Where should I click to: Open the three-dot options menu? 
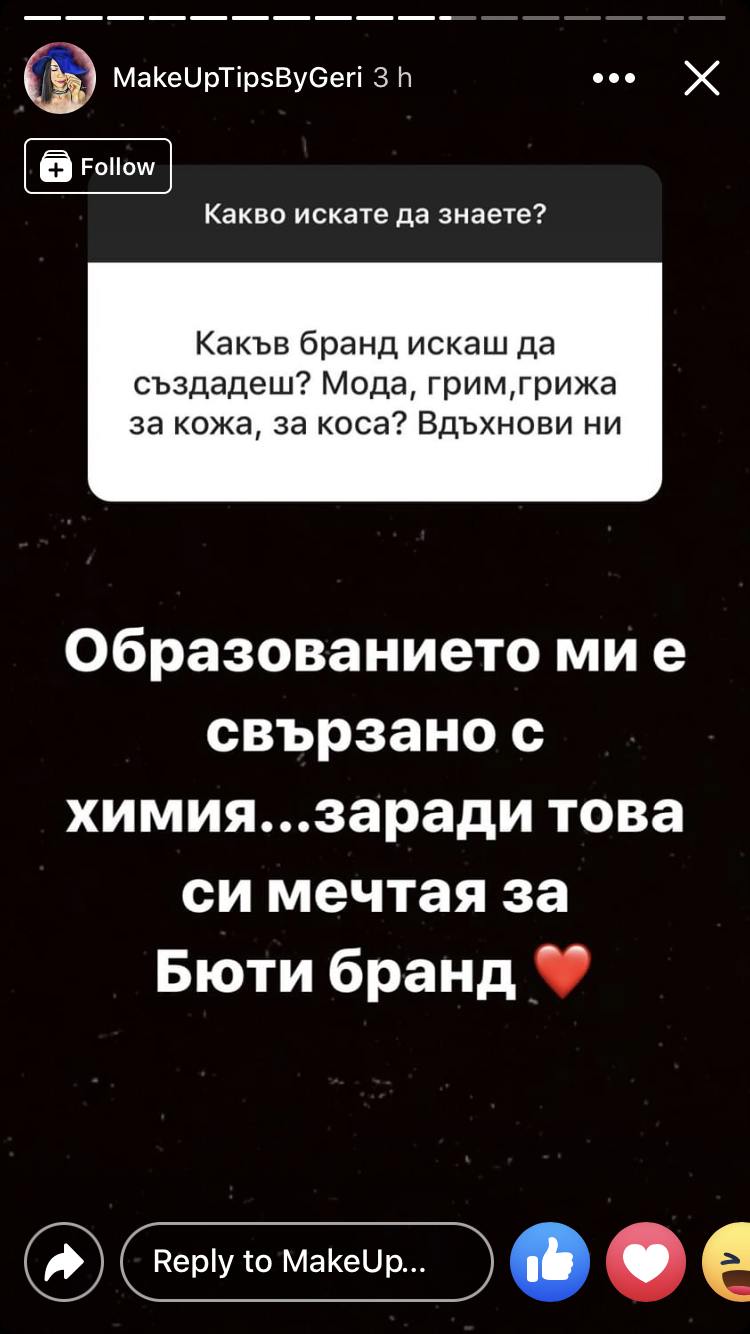tap(614, 78)
